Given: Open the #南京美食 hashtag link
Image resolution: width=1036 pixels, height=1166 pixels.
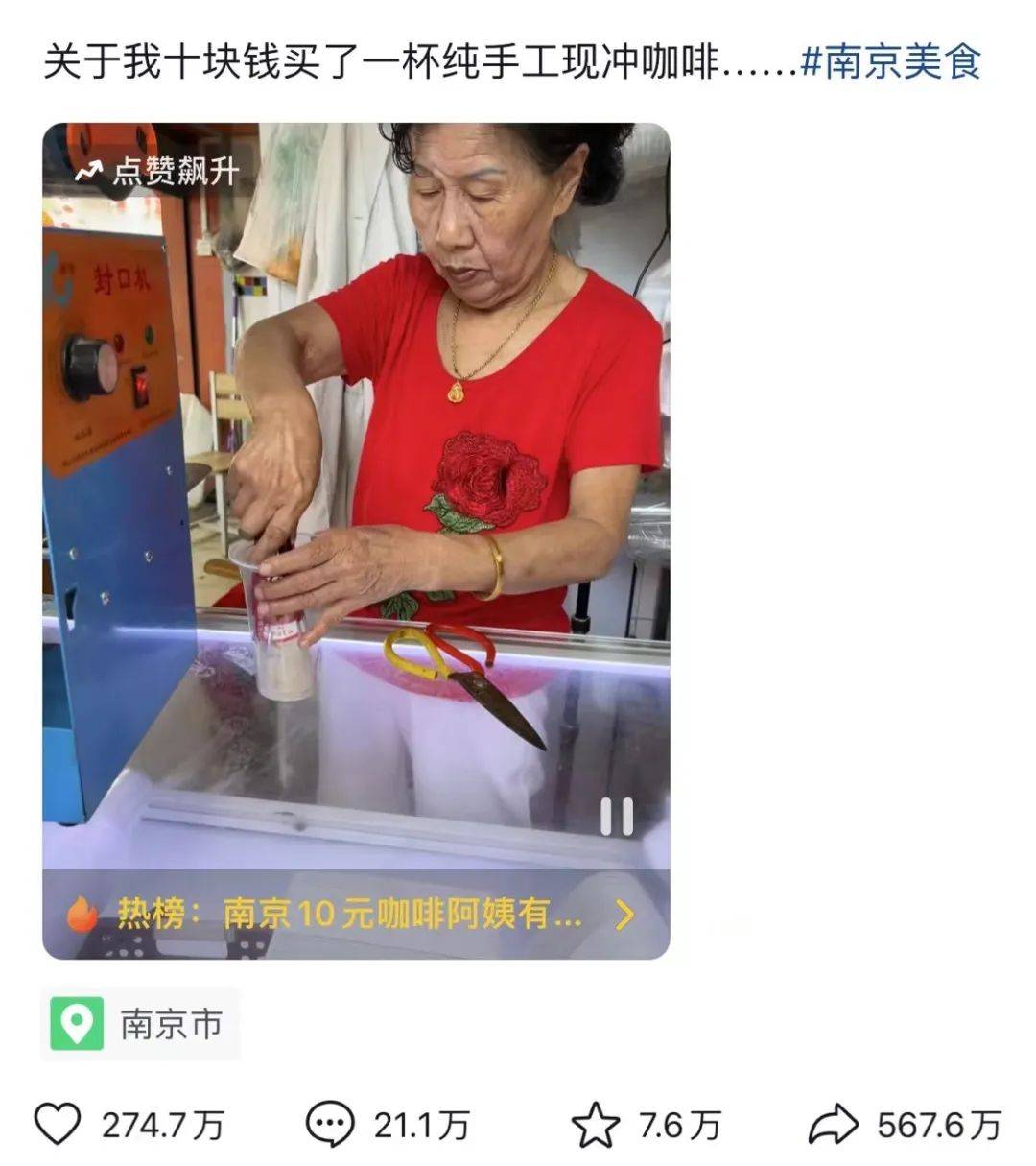Looking at the screenshot, I should click(891, 63).
